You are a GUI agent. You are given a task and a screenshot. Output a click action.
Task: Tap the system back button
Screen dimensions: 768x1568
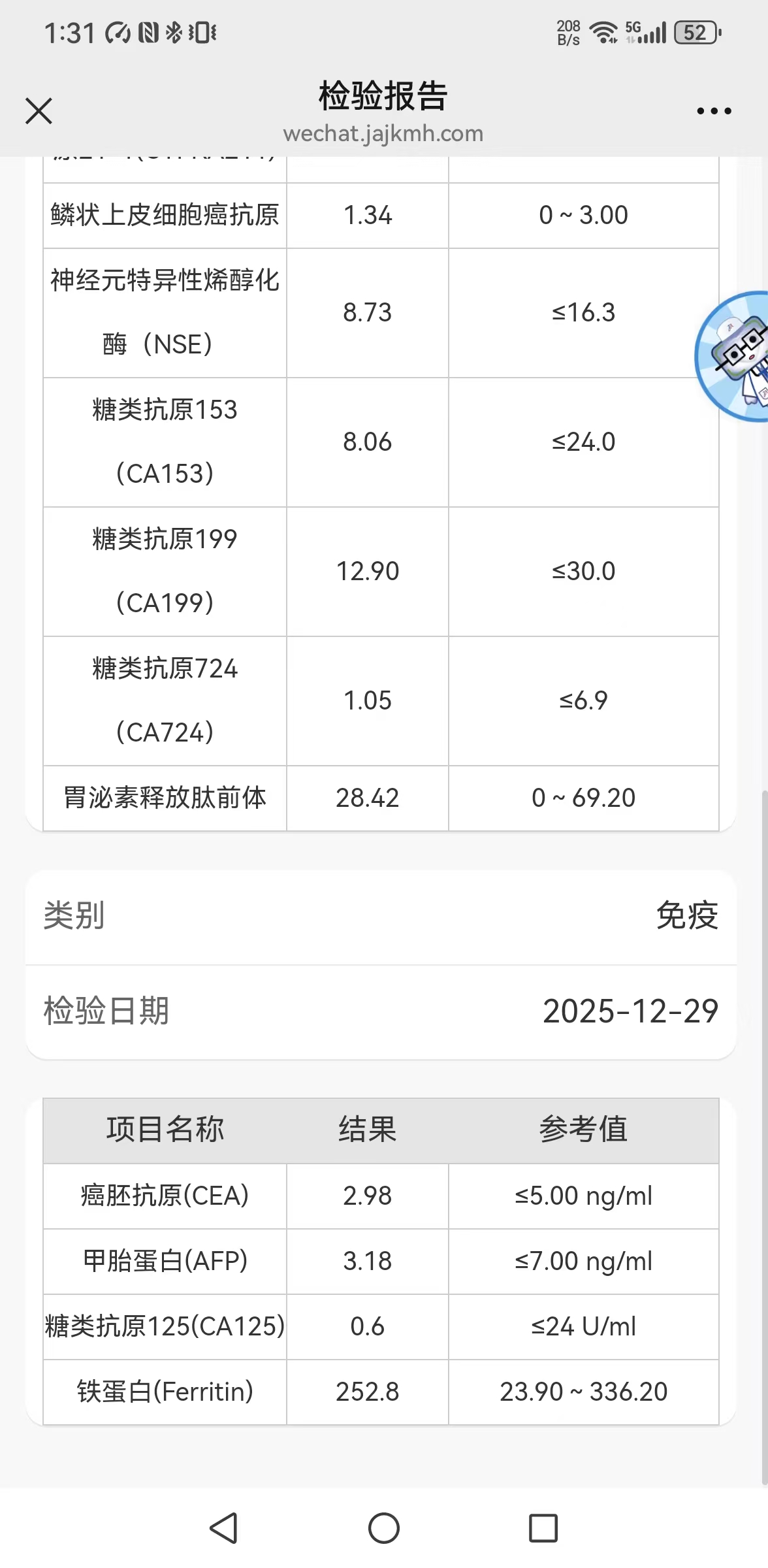(224, 1528)
